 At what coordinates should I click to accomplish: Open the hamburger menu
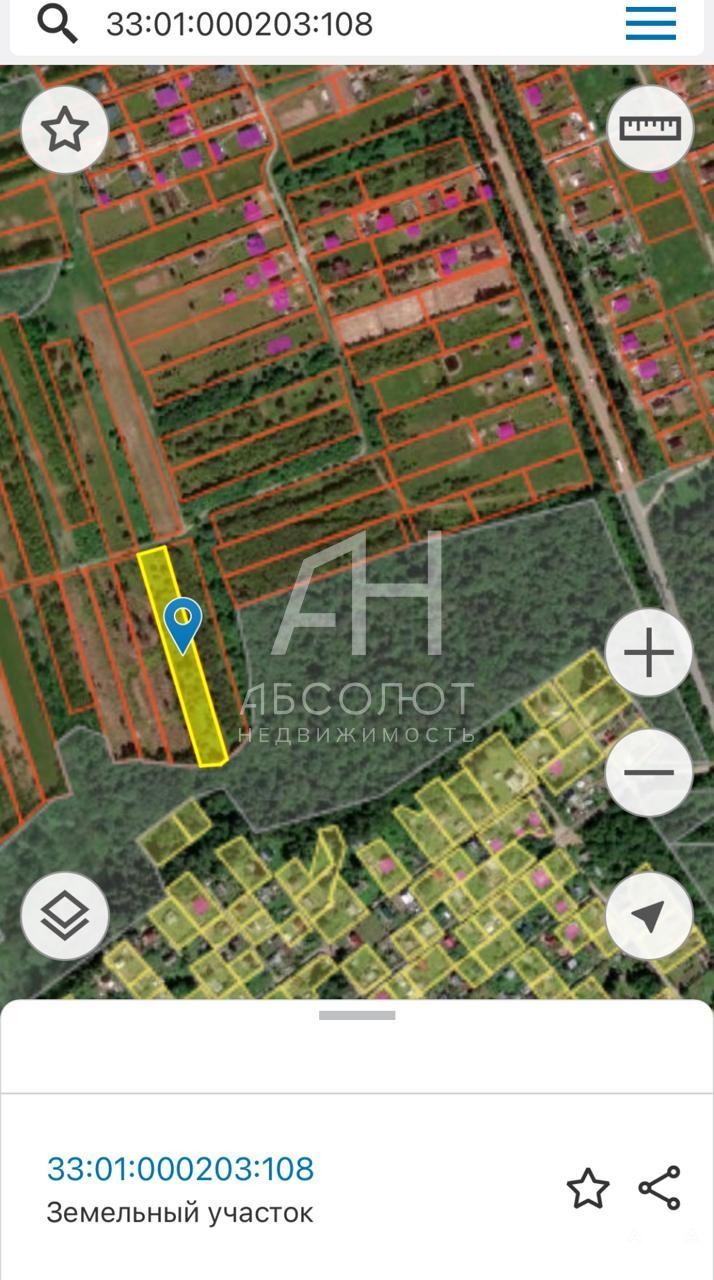pyautogui.click(x=651, y=23)
